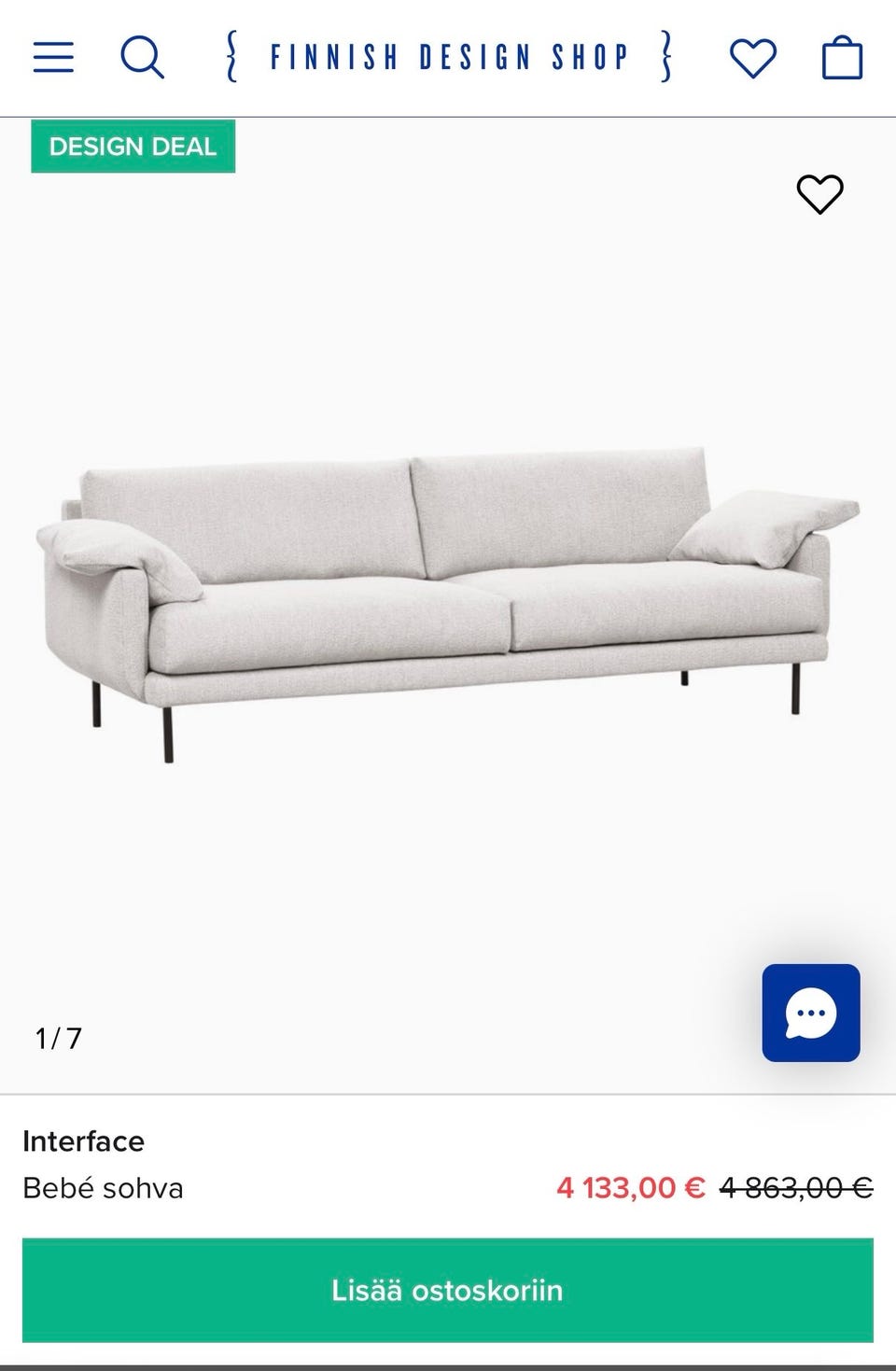Open the search magnifier
Viewport: 896px width, 1371px height.
pos(142,57)
